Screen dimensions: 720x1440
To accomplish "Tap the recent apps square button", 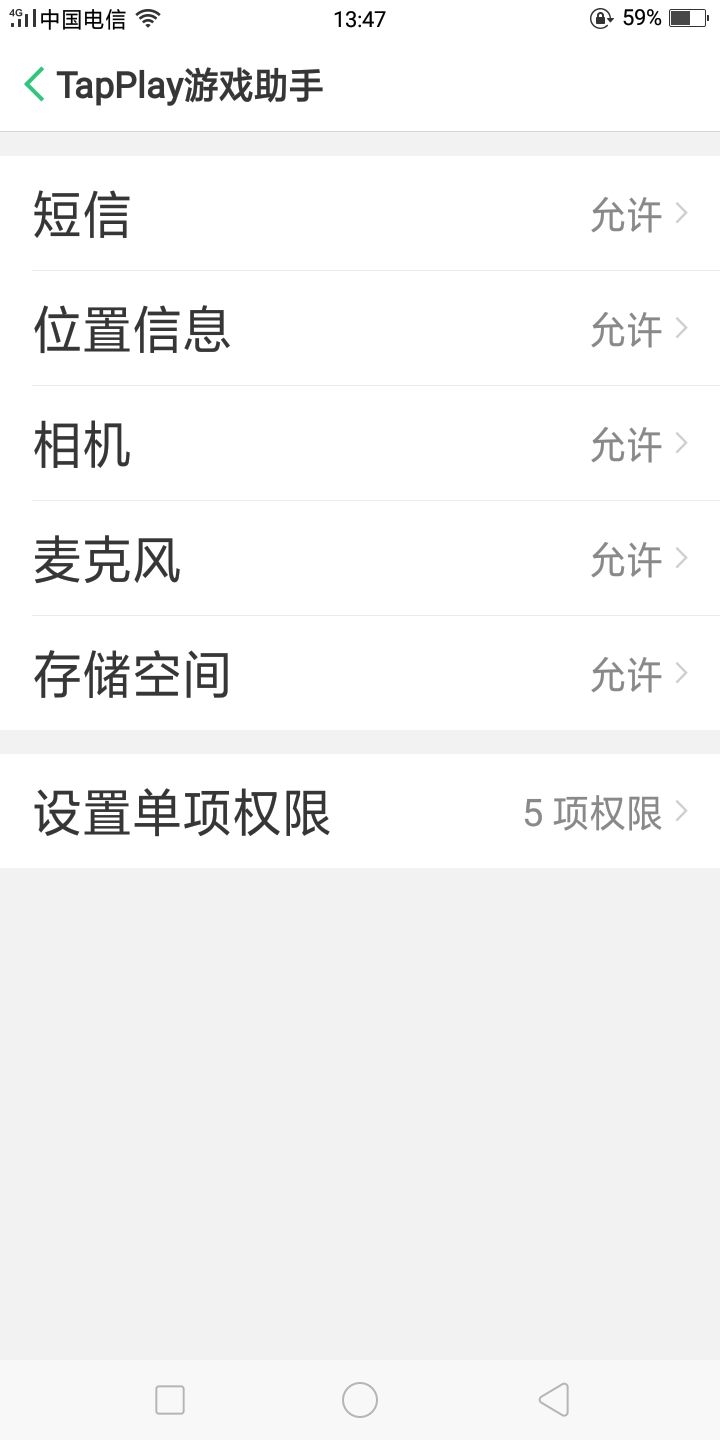I will (x=169, y=1399).
